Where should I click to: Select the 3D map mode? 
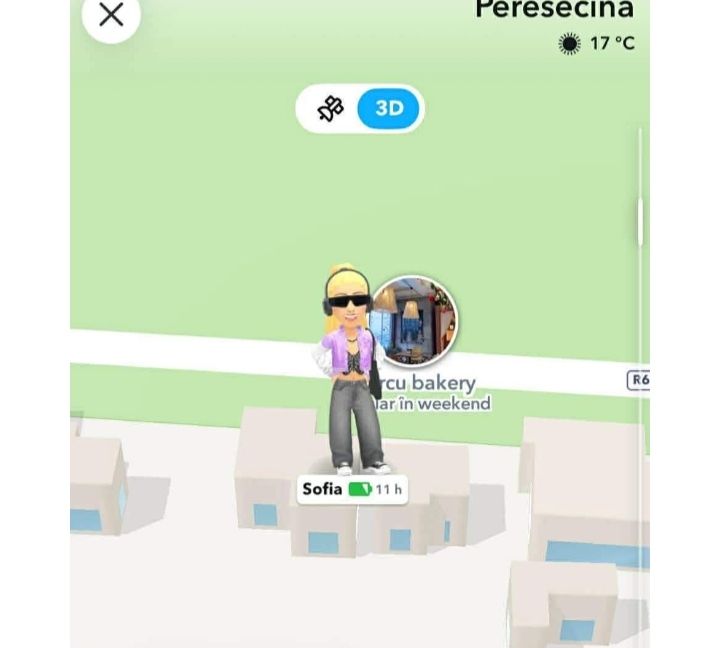coord(389,108)
